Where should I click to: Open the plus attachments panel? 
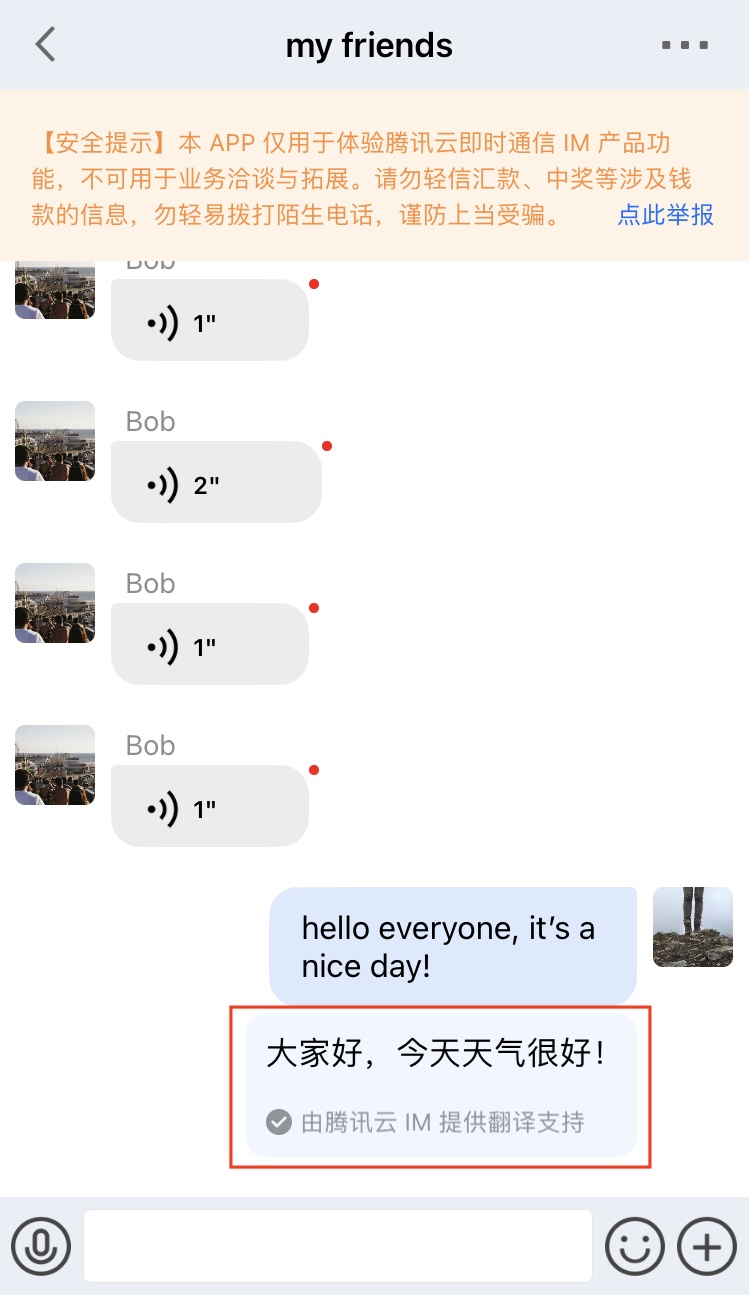706,1246
